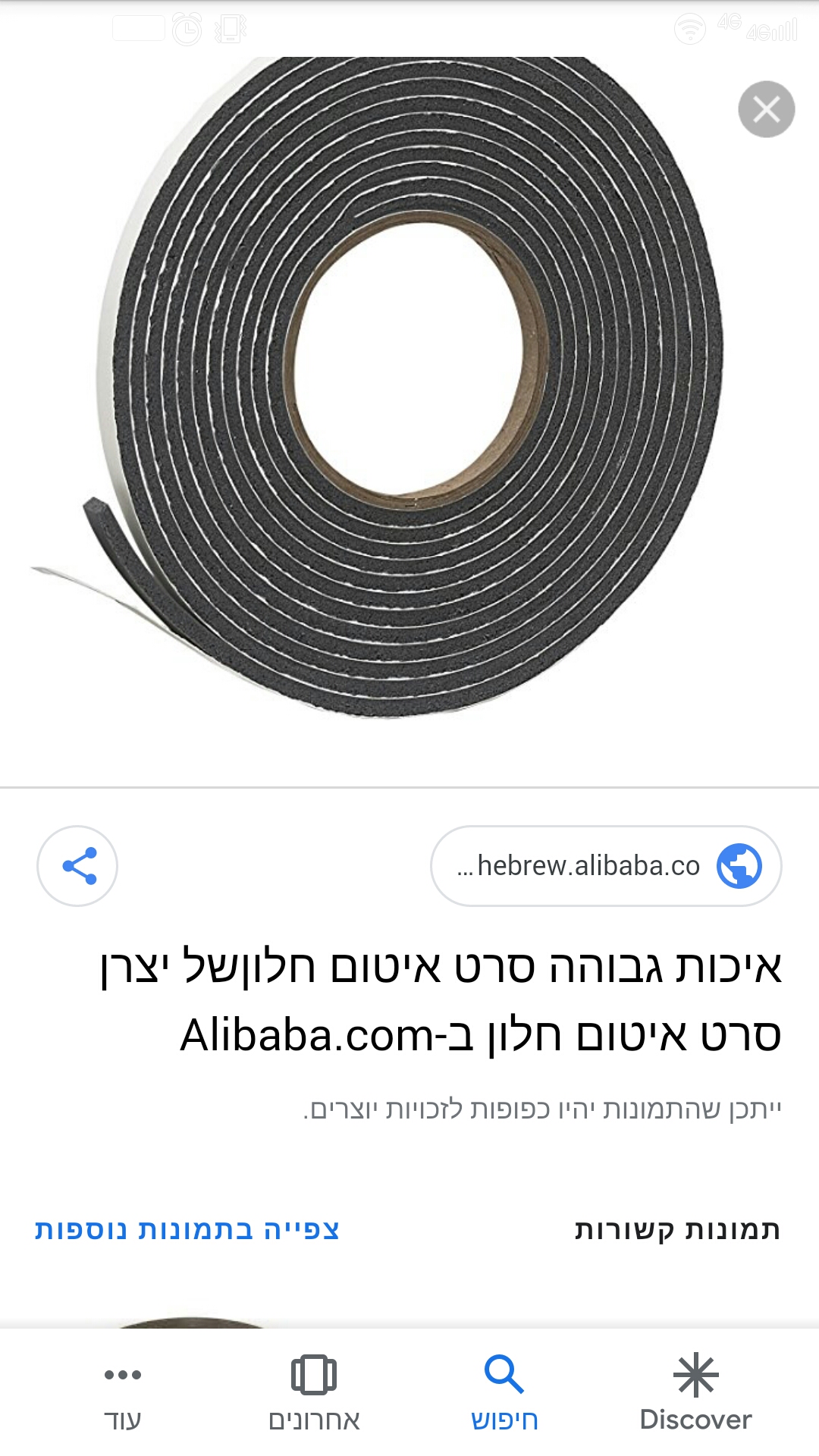Screen dimensions: 819x1456
Task: Close the image preview
Action: [x=766, y=109]
